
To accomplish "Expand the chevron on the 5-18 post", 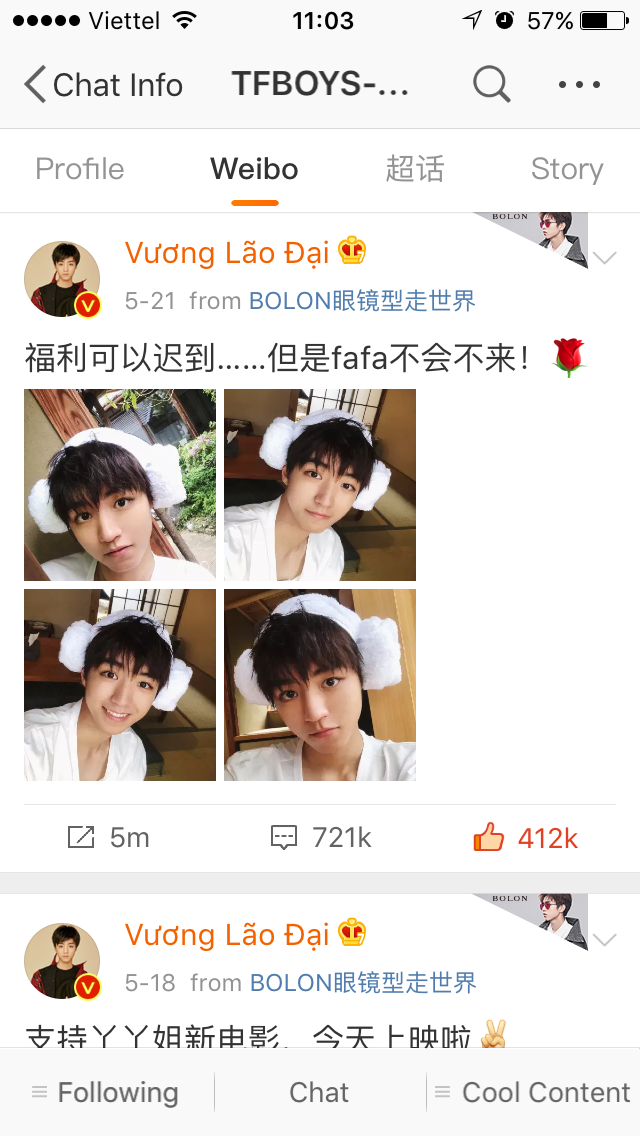I will (x=604, y=940).
